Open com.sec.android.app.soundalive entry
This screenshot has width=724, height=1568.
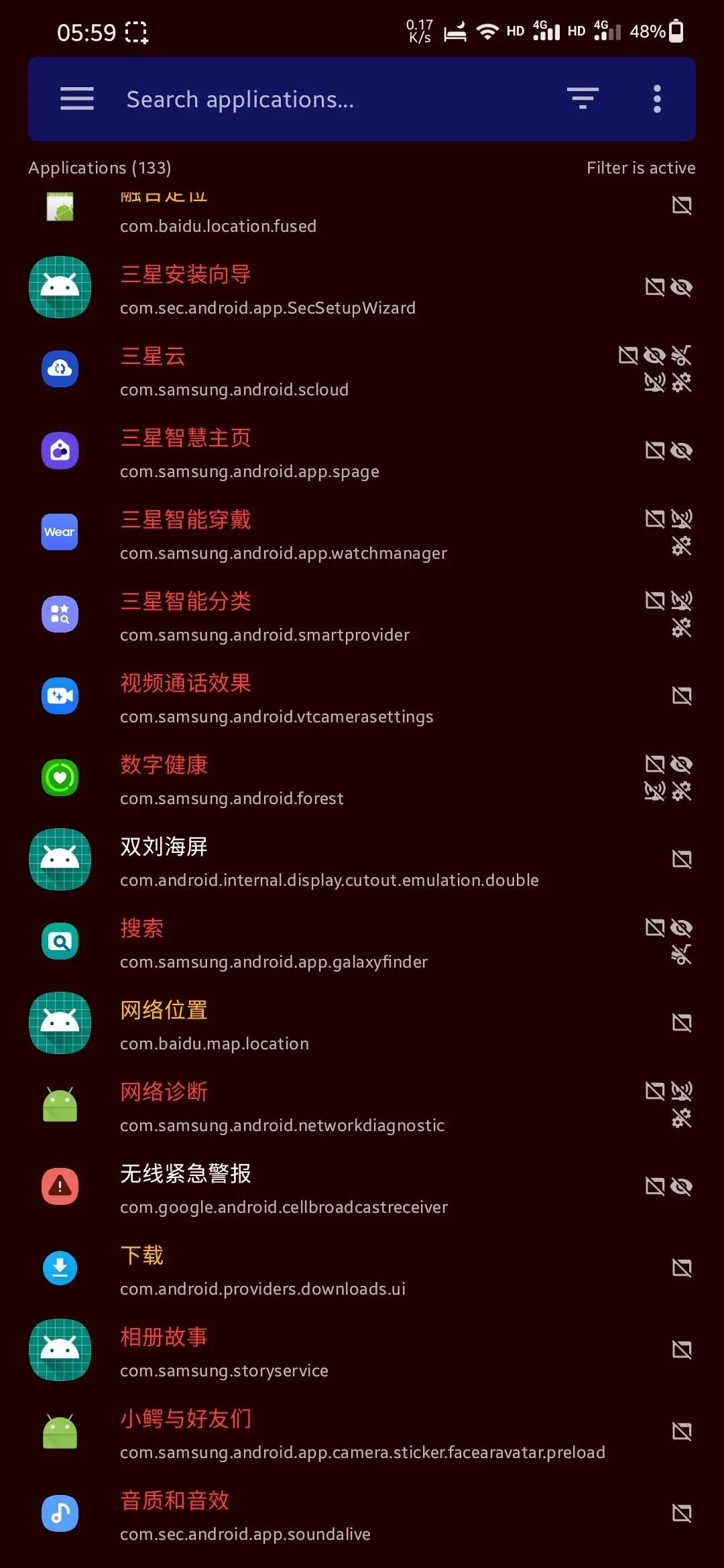[x=362, y=1514]
